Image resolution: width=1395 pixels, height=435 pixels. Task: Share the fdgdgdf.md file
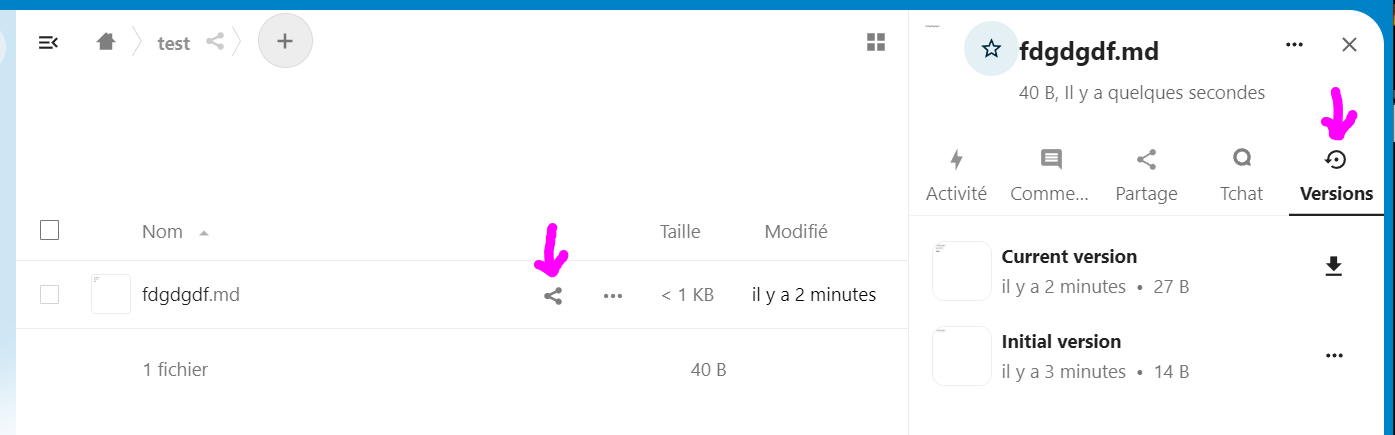tap(553, 296)
